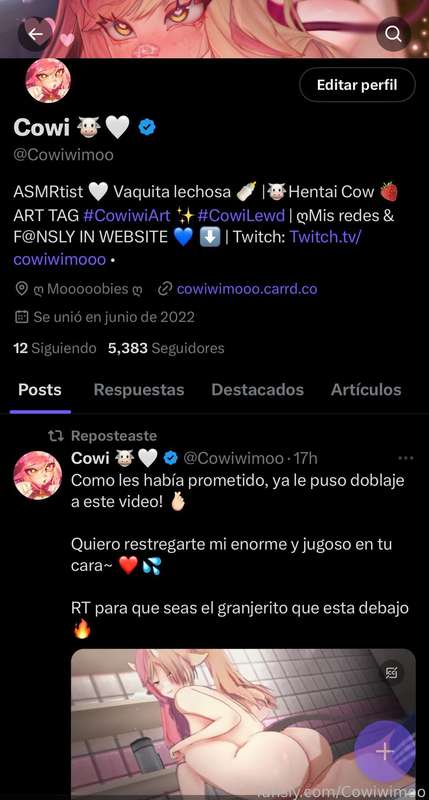429x800 pixels.
Task: Open the cowiwimooo.carrd.co website link
Action: point(247,289)
